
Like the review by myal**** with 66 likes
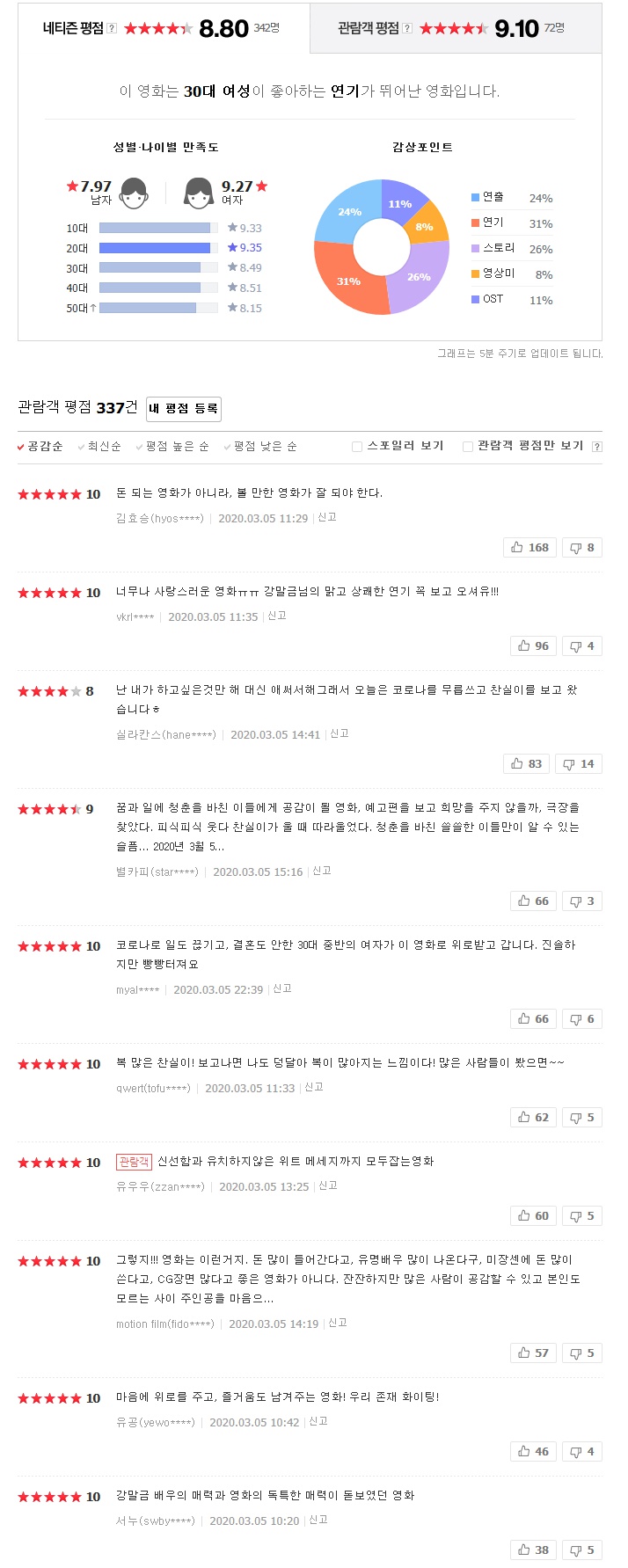[533, 1018]
